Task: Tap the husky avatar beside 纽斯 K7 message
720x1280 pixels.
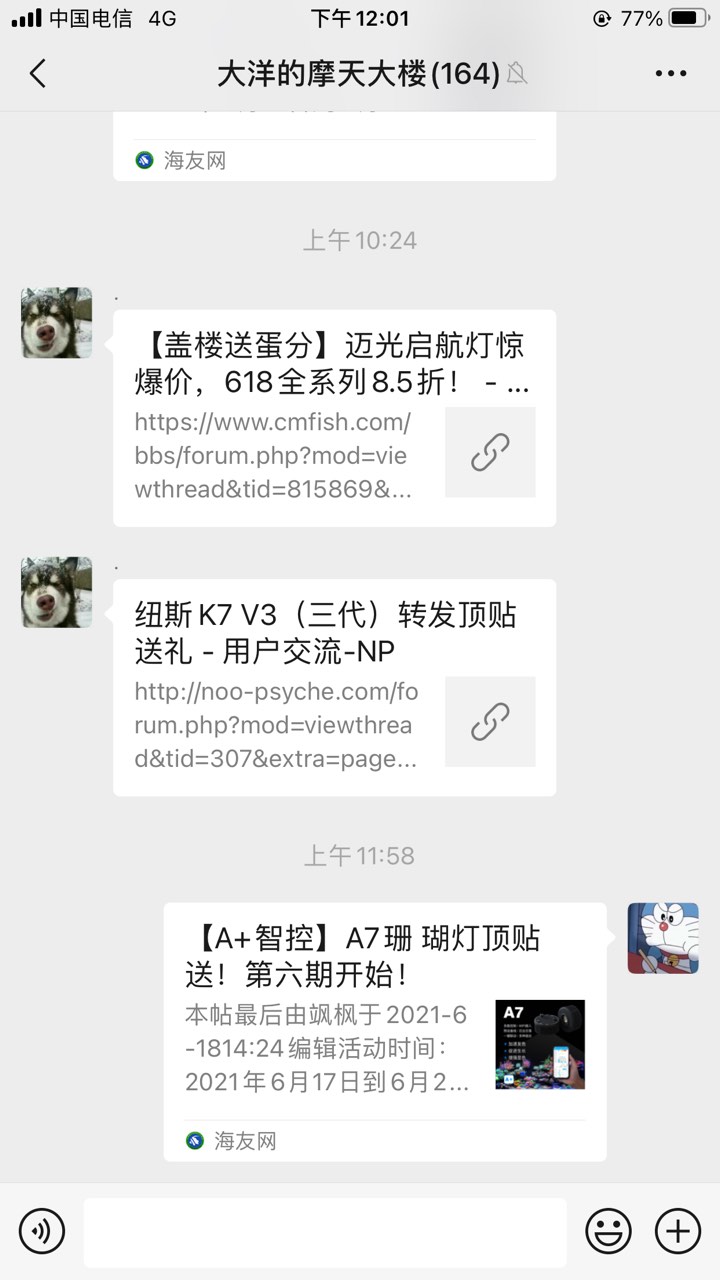Action: coord(57,592)
